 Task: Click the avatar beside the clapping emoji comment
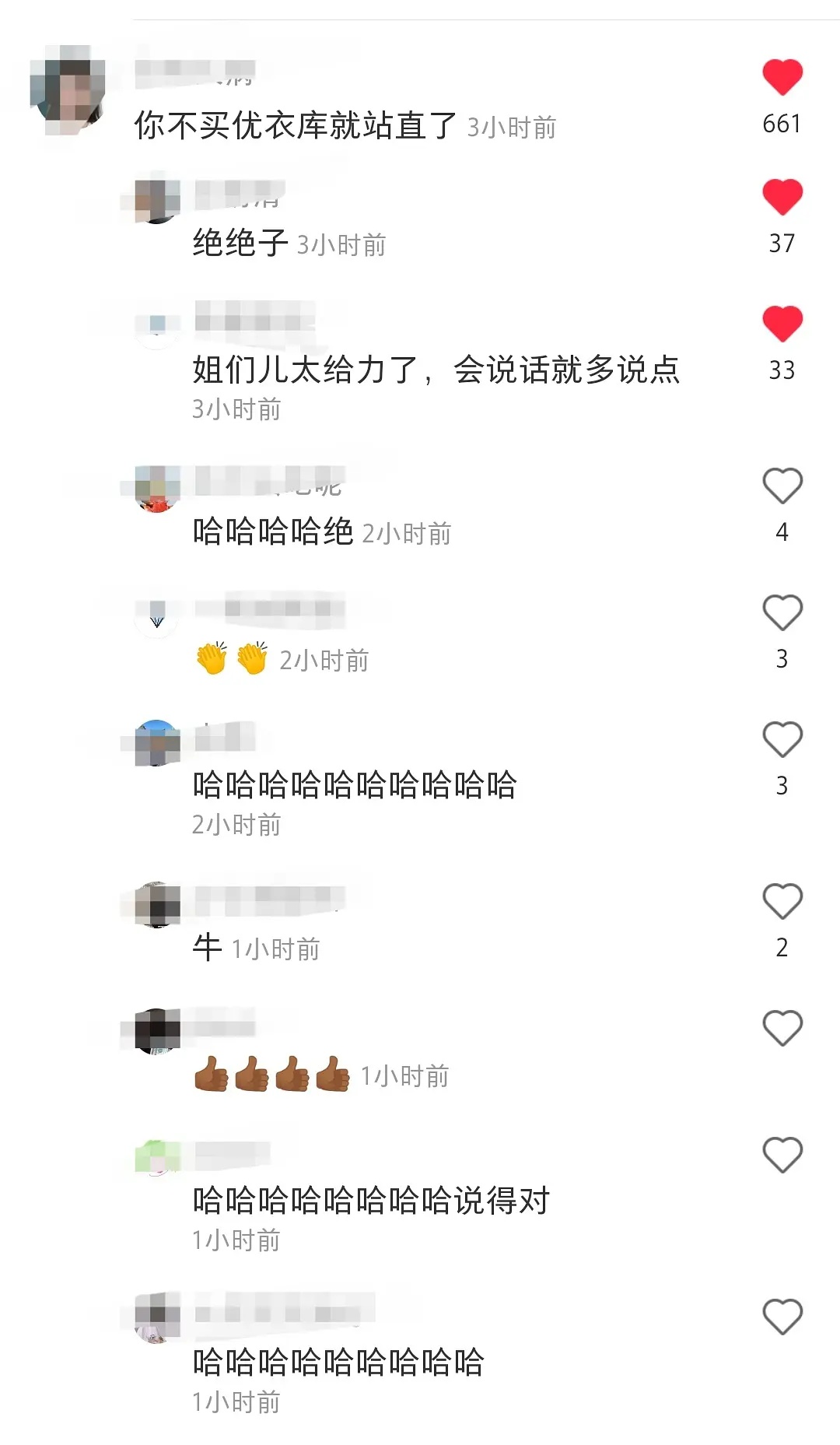(x=157, y=615)
